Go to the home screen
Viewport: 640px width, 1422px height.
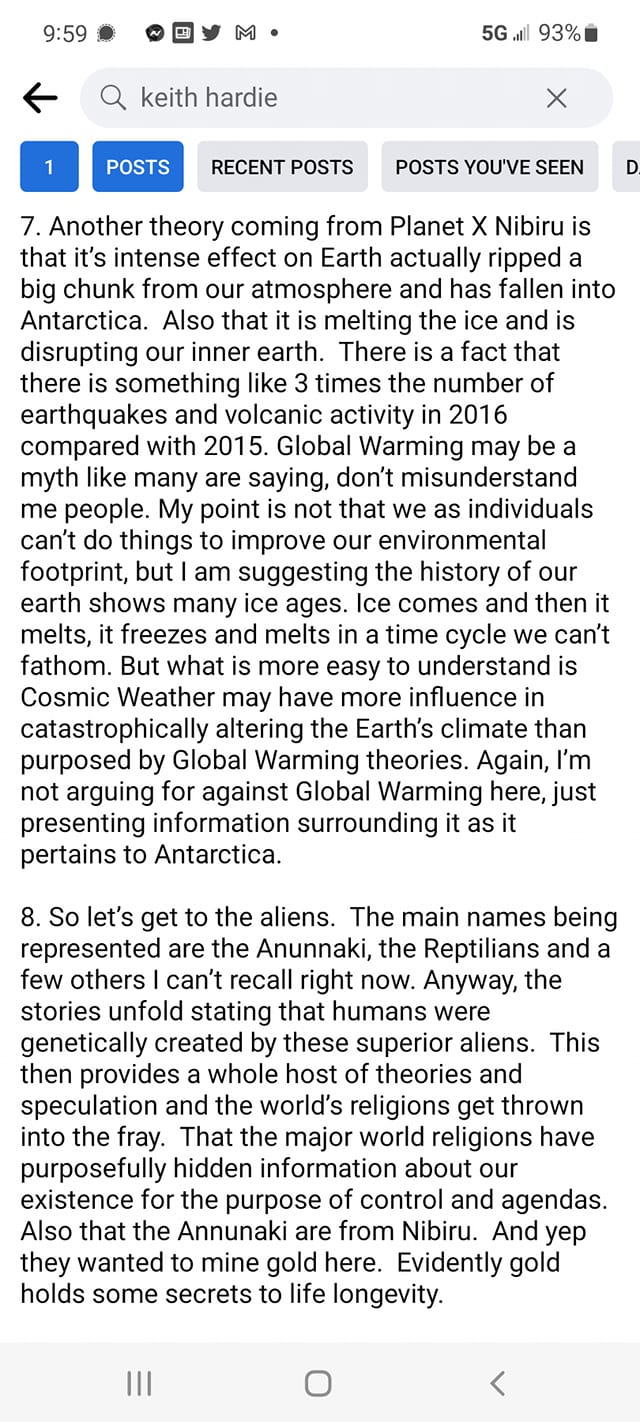[318, 1383]
